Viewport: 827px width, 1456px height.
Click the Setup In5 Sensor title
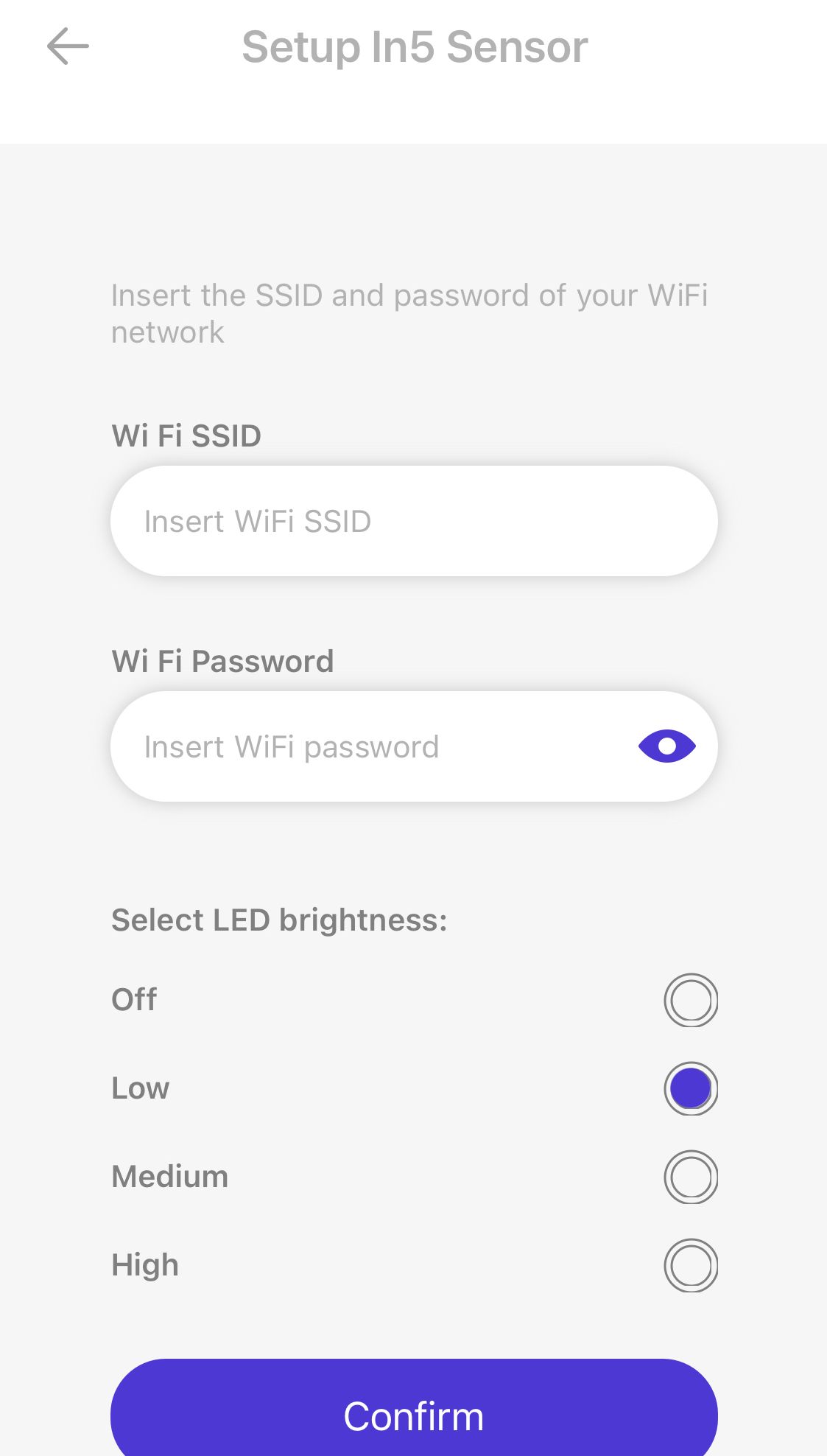(x=414, y=46)
